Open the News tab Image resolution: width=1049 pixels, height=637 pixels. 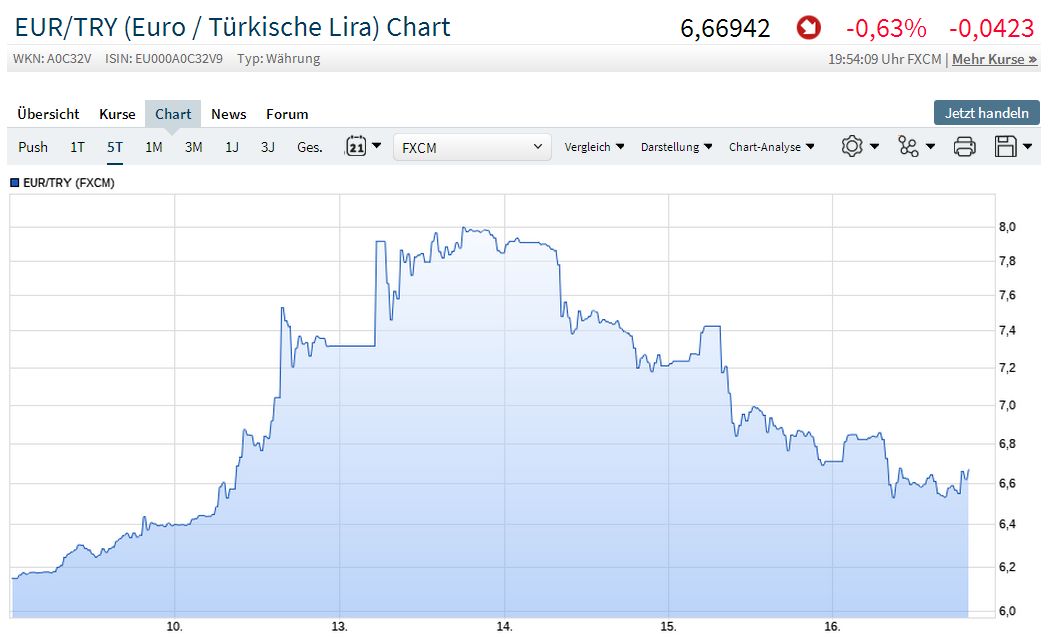click(x=228, y=114)
